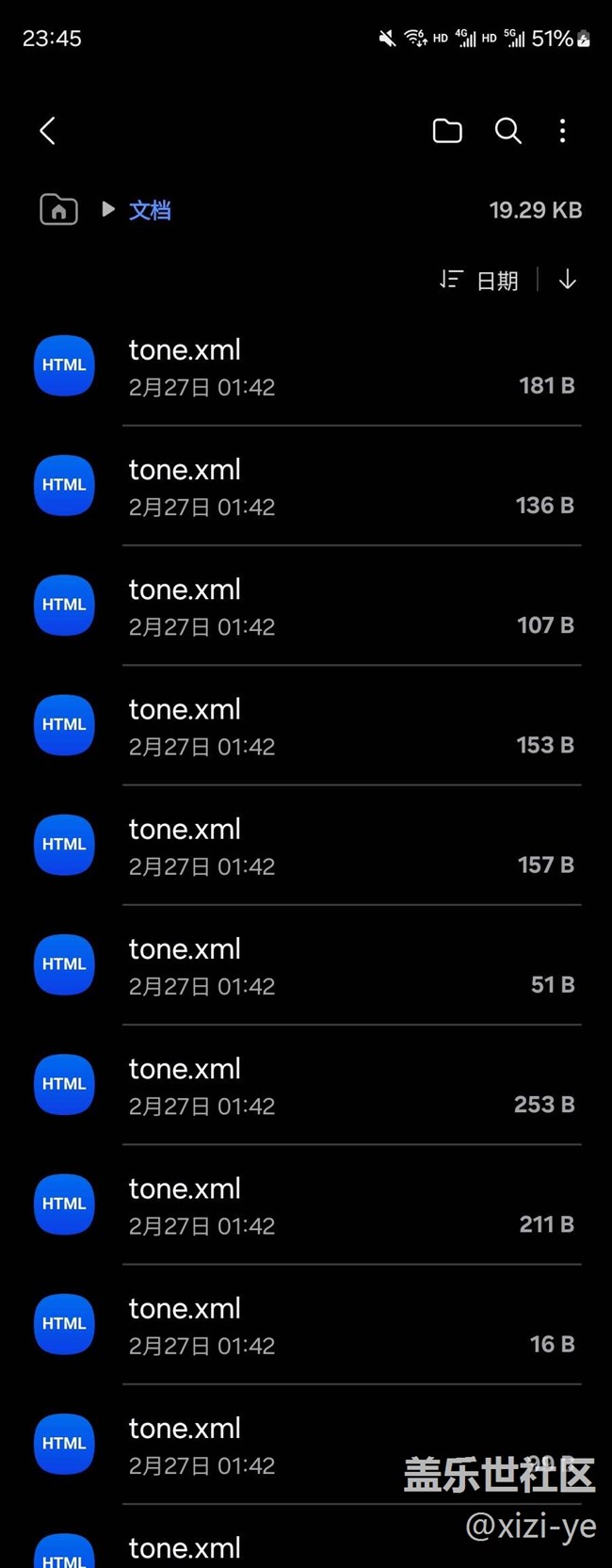
Task: Tap the 文档 breadcrumb
Action: coord(150,210)
